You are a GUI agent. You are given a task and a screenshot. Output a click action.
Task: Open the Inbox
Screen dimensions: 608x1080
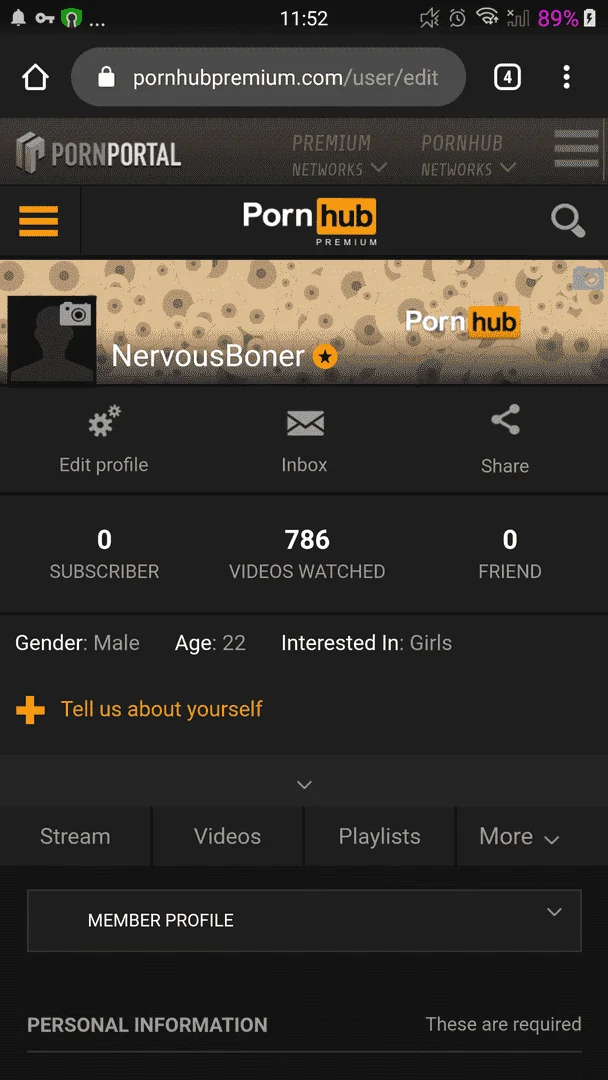[304, 439]
